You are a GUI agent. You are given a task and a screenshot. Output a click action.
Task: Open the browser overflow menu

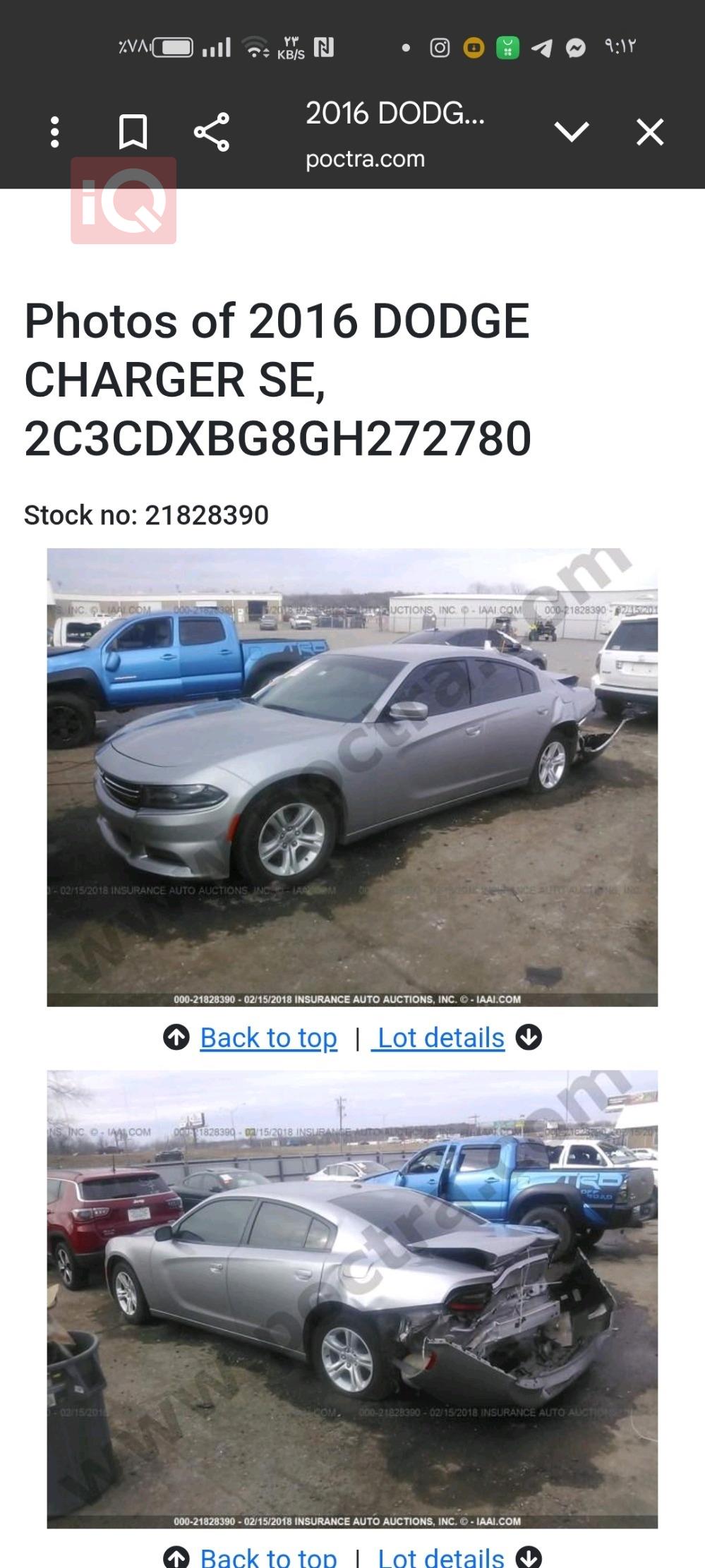pyautogui.click(x=54, y=132)
